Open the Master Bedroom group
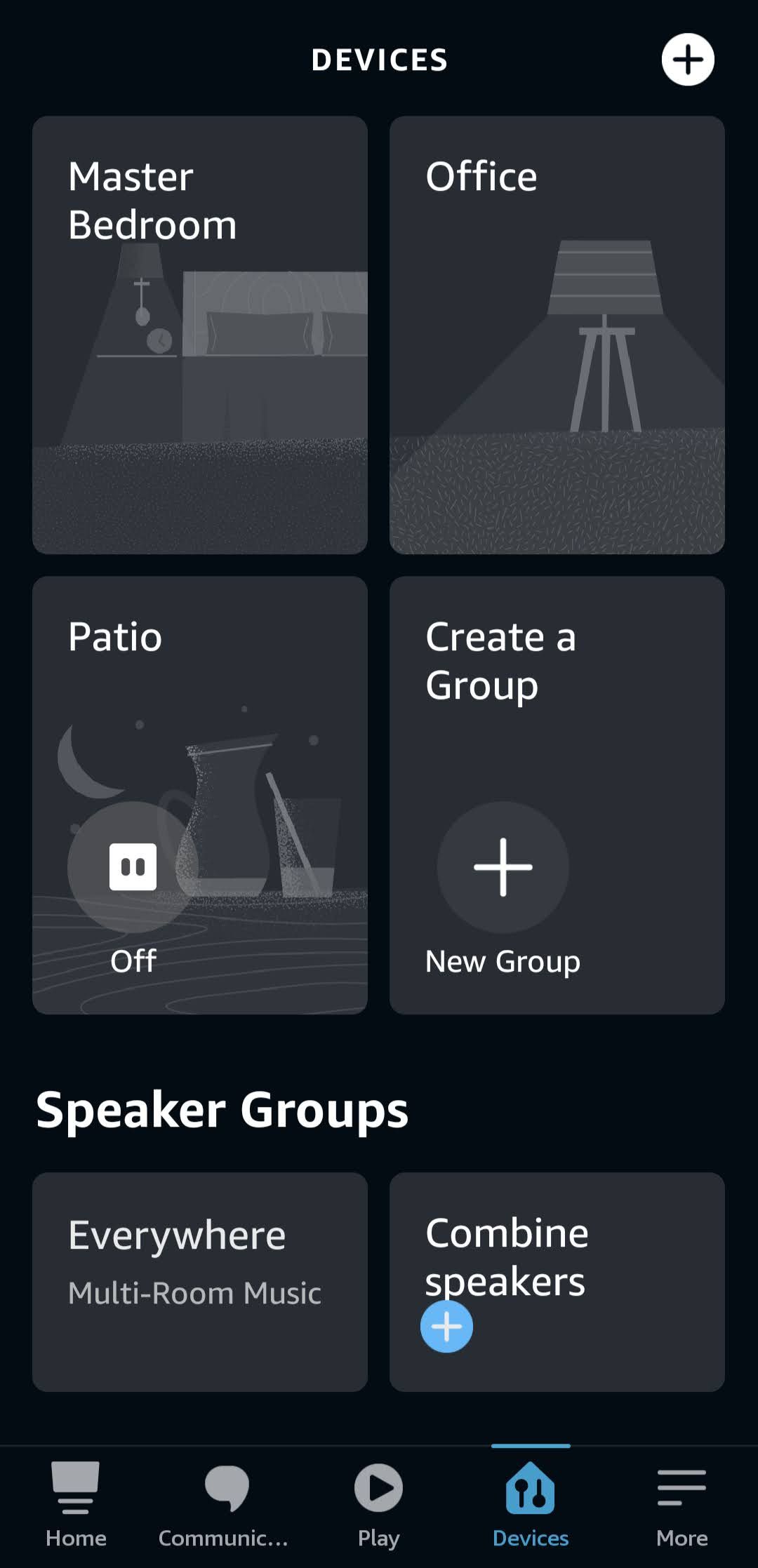 [x=199, y=337]
